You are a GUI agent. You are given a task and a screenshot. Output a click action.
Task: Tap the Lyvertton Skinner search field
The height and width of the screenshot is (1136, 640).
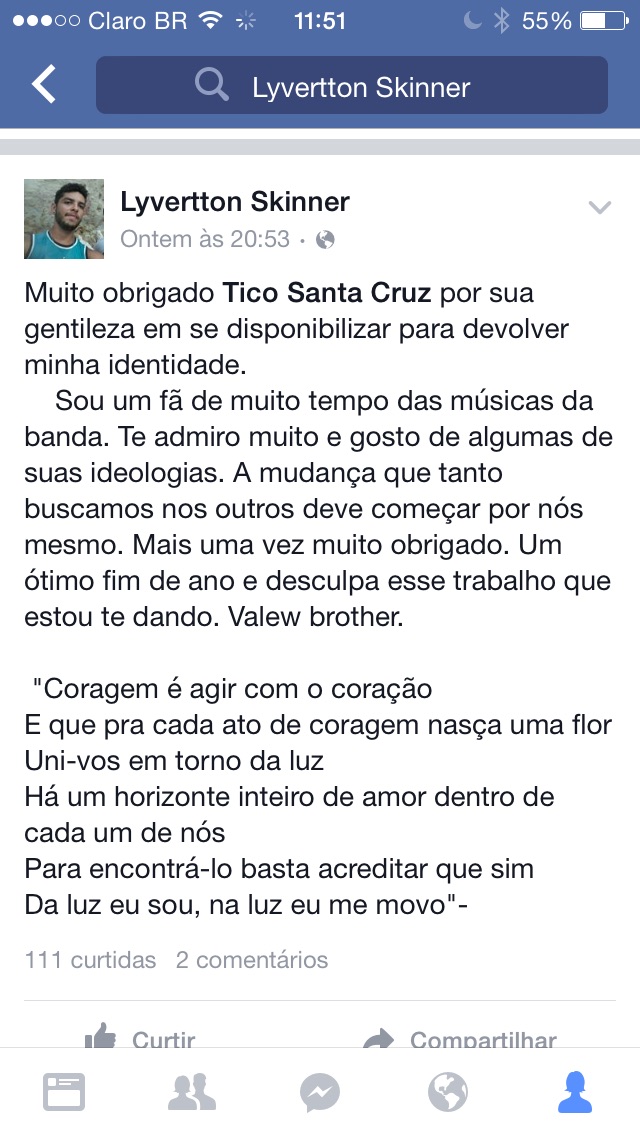pos(352,85)
